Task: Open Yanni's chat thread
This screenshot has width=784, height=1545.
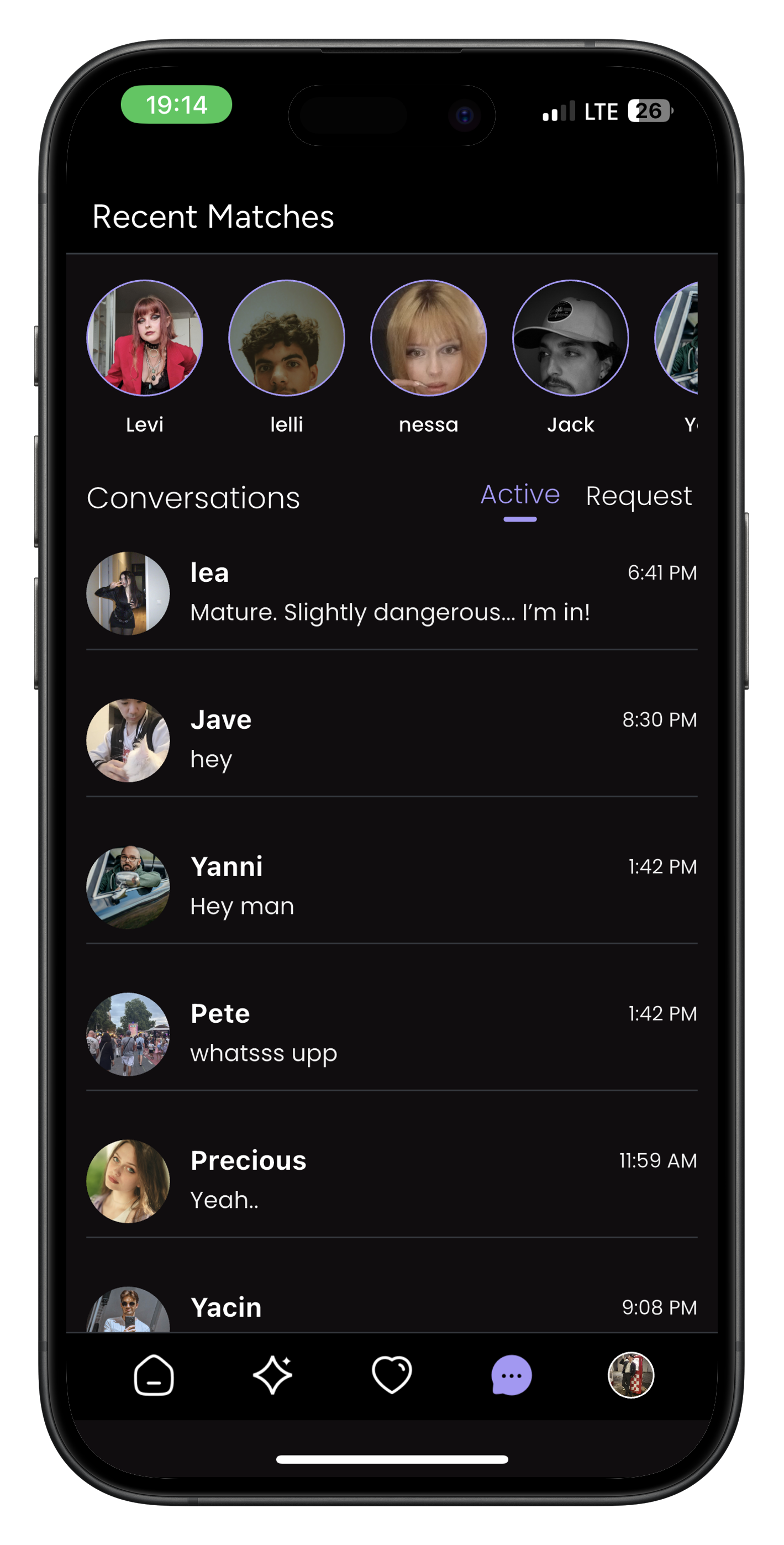Action: pos(391,886)
